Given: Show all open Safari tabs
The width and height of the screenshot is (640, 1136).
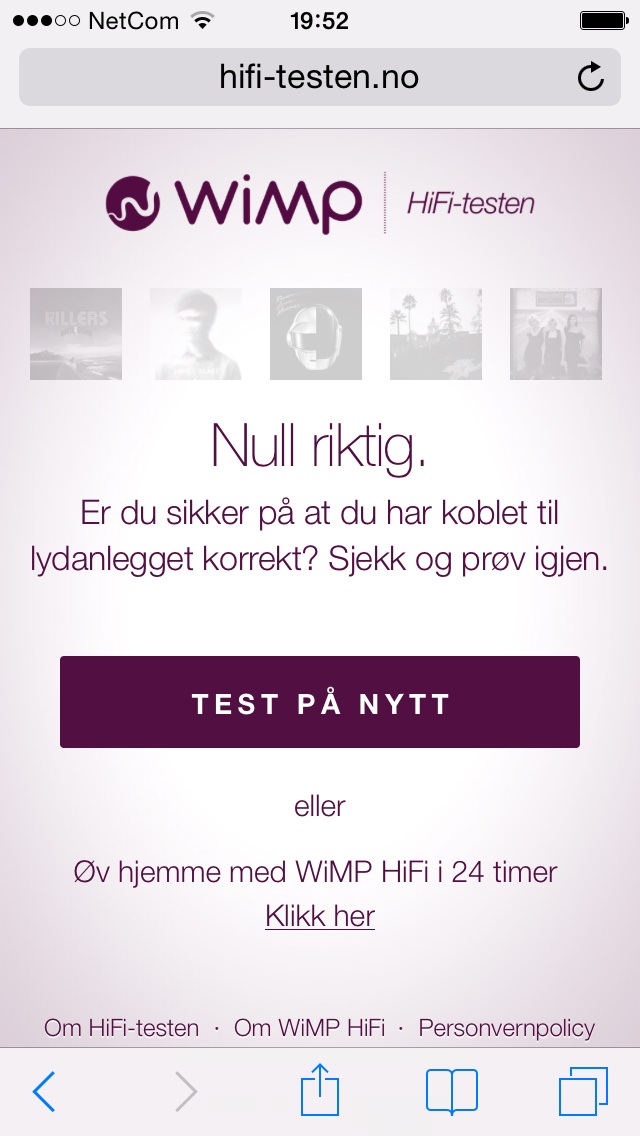Looking at the screenshot, I should pyautogui.click(x=583, y=1092).
